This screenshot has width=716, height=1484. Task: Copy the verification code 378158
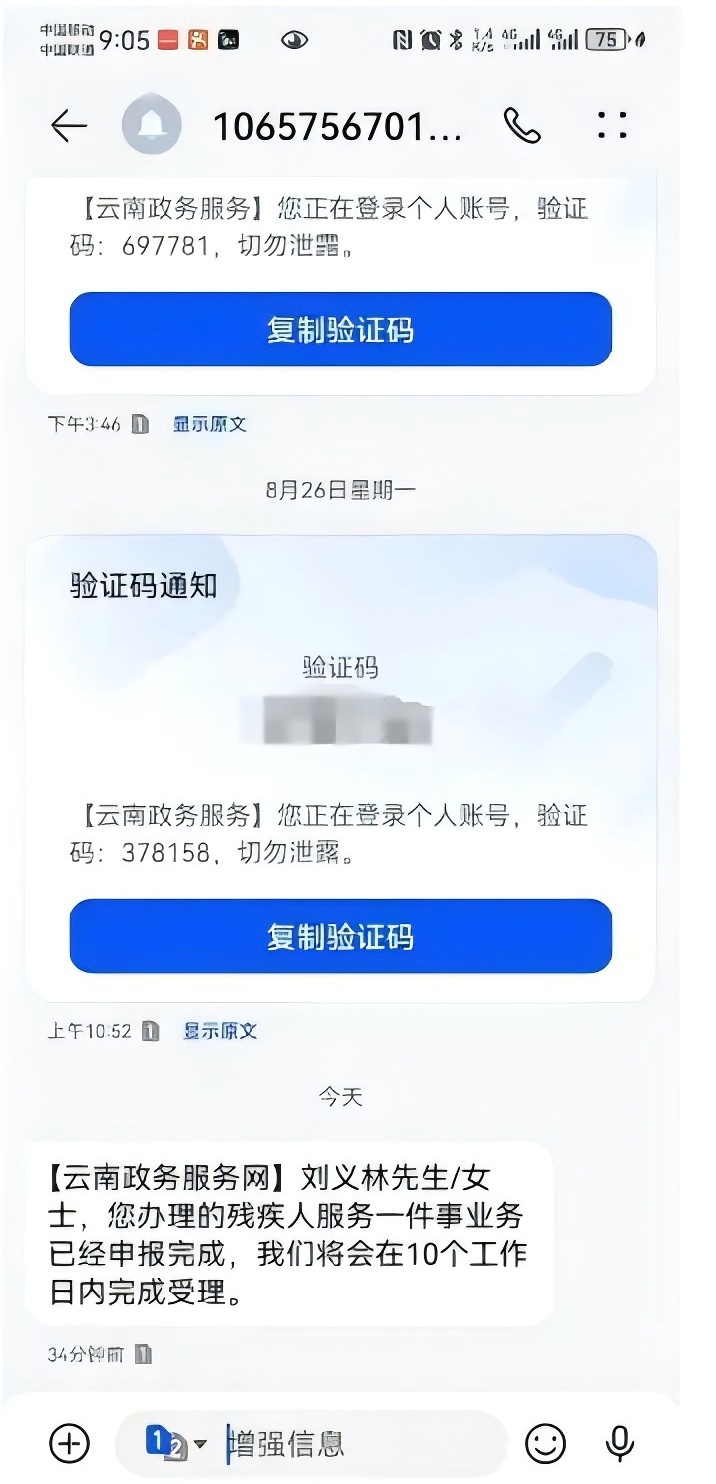[340, 937]
